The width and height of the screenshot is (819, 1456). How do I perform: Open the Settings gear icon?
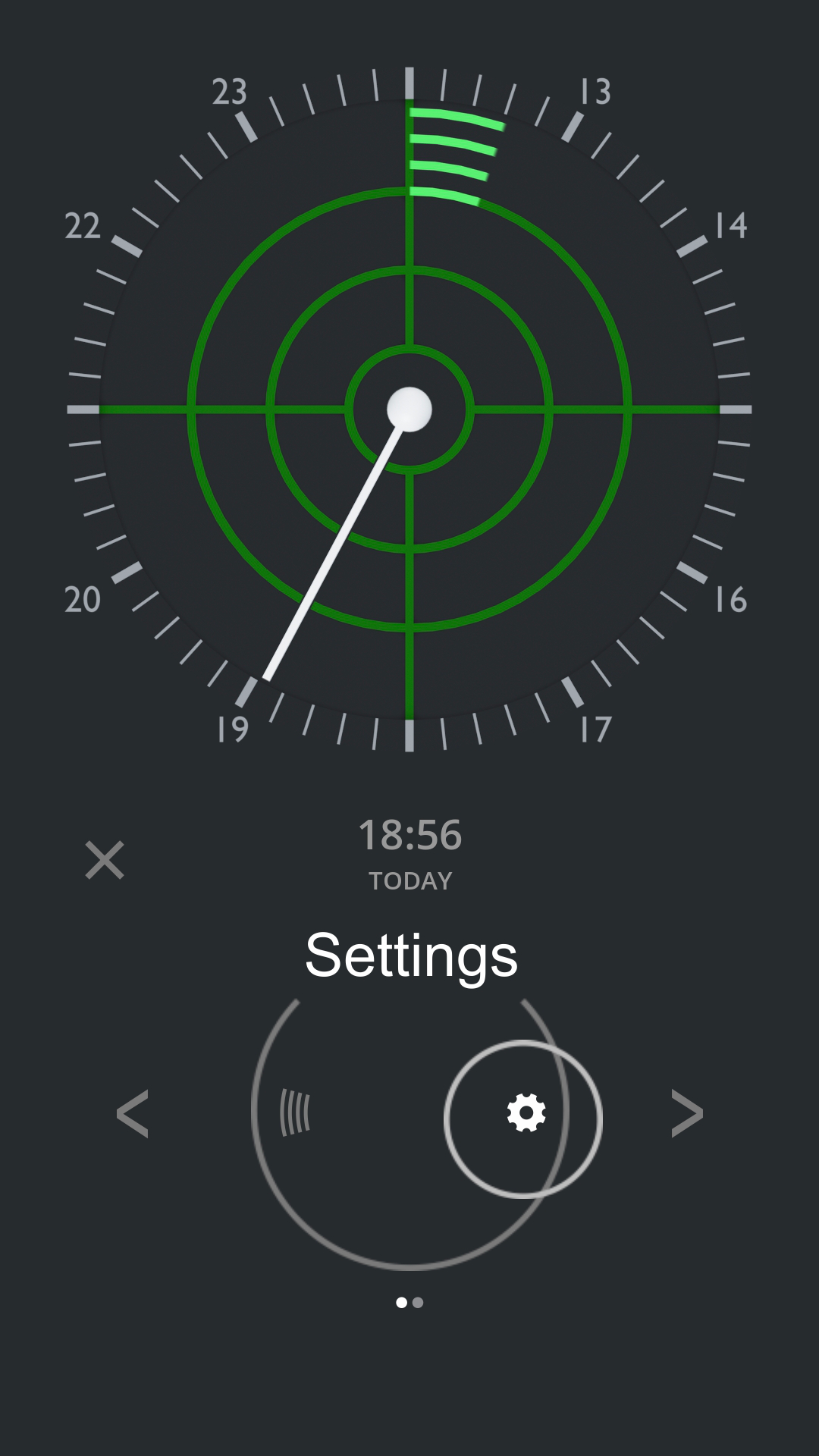tap(526, 1113)
